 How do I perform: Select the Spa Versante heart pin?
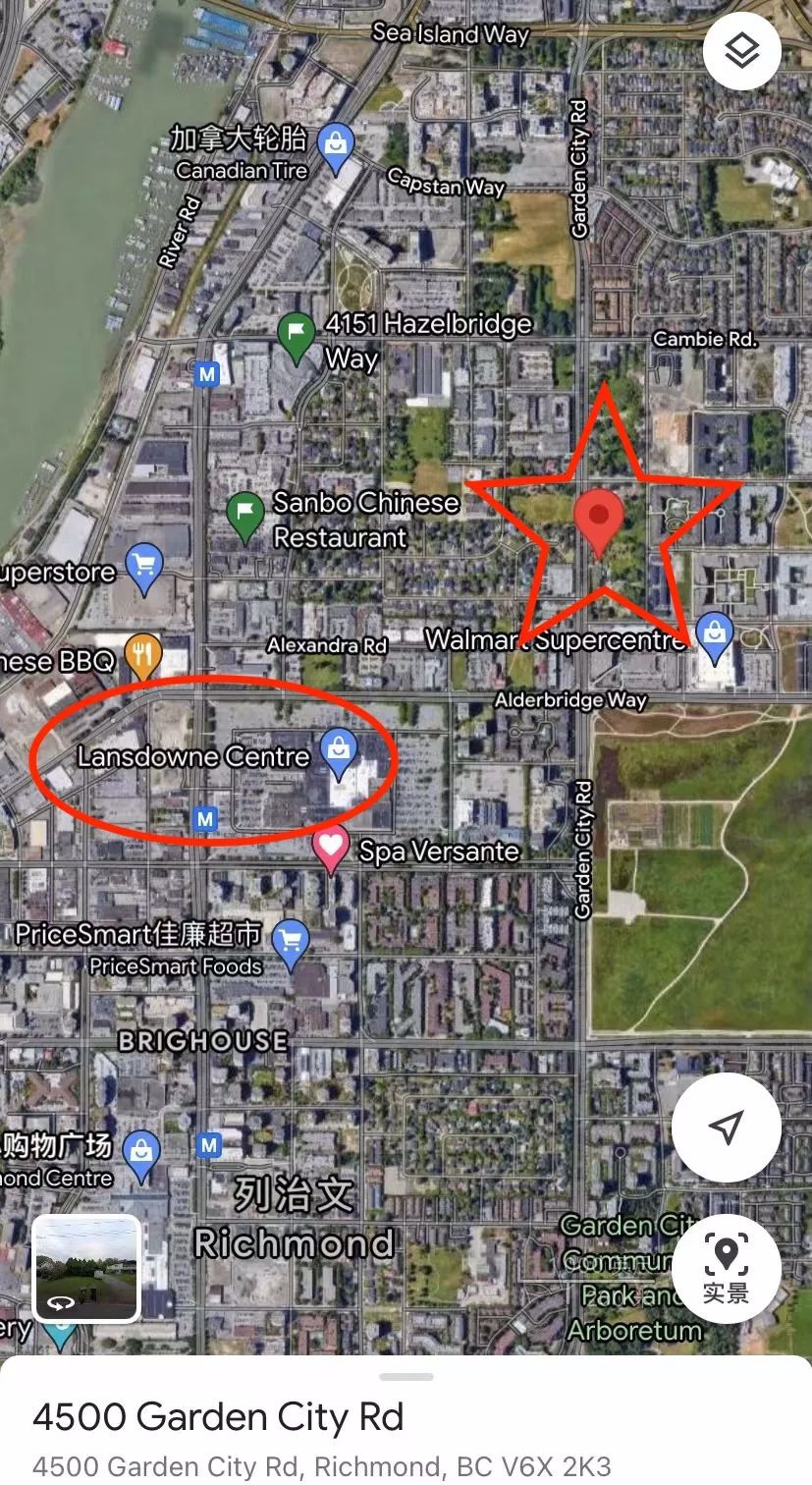click(331, 847)
